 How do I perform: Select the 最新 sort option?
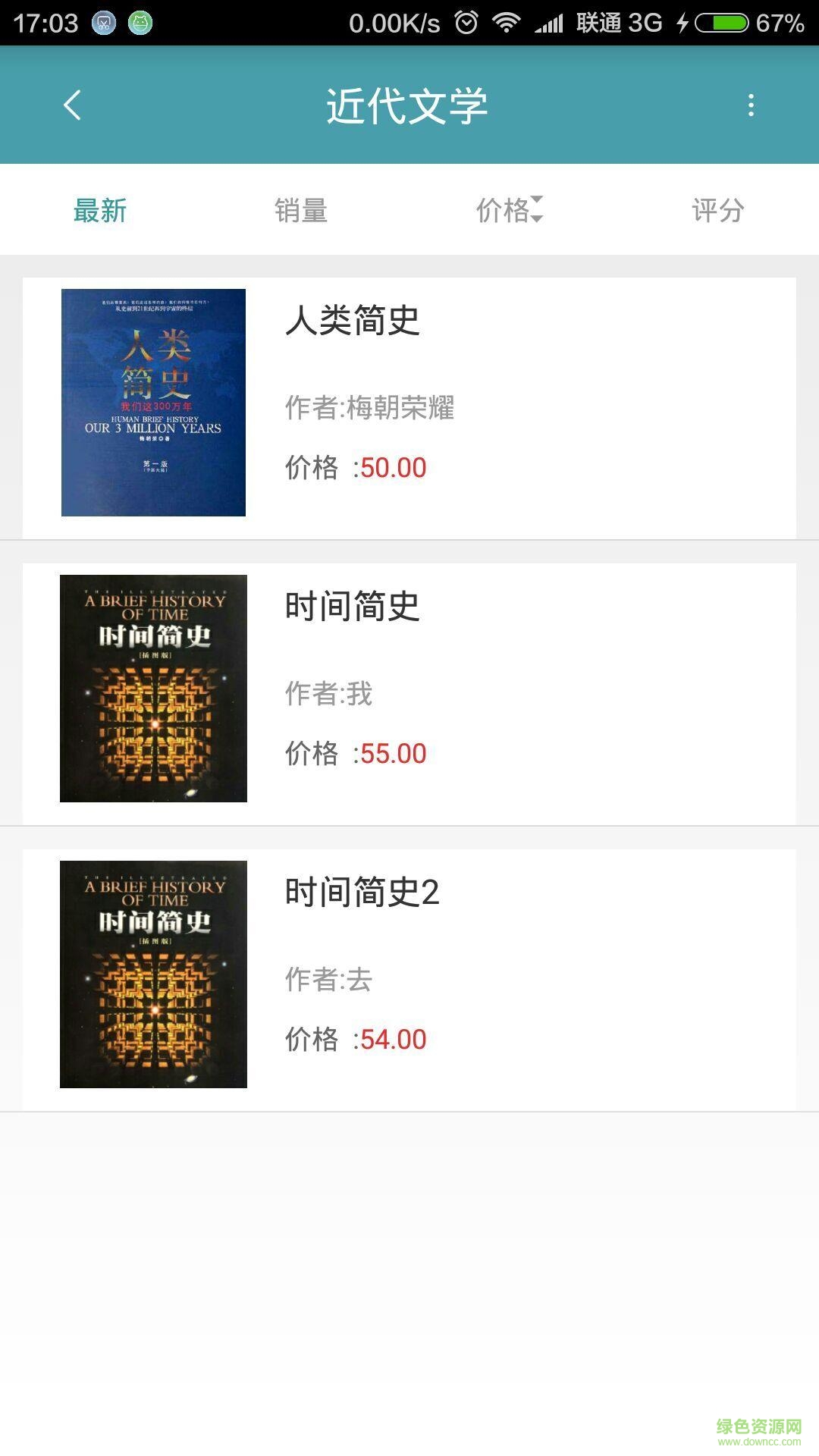[x=99, y=209]
